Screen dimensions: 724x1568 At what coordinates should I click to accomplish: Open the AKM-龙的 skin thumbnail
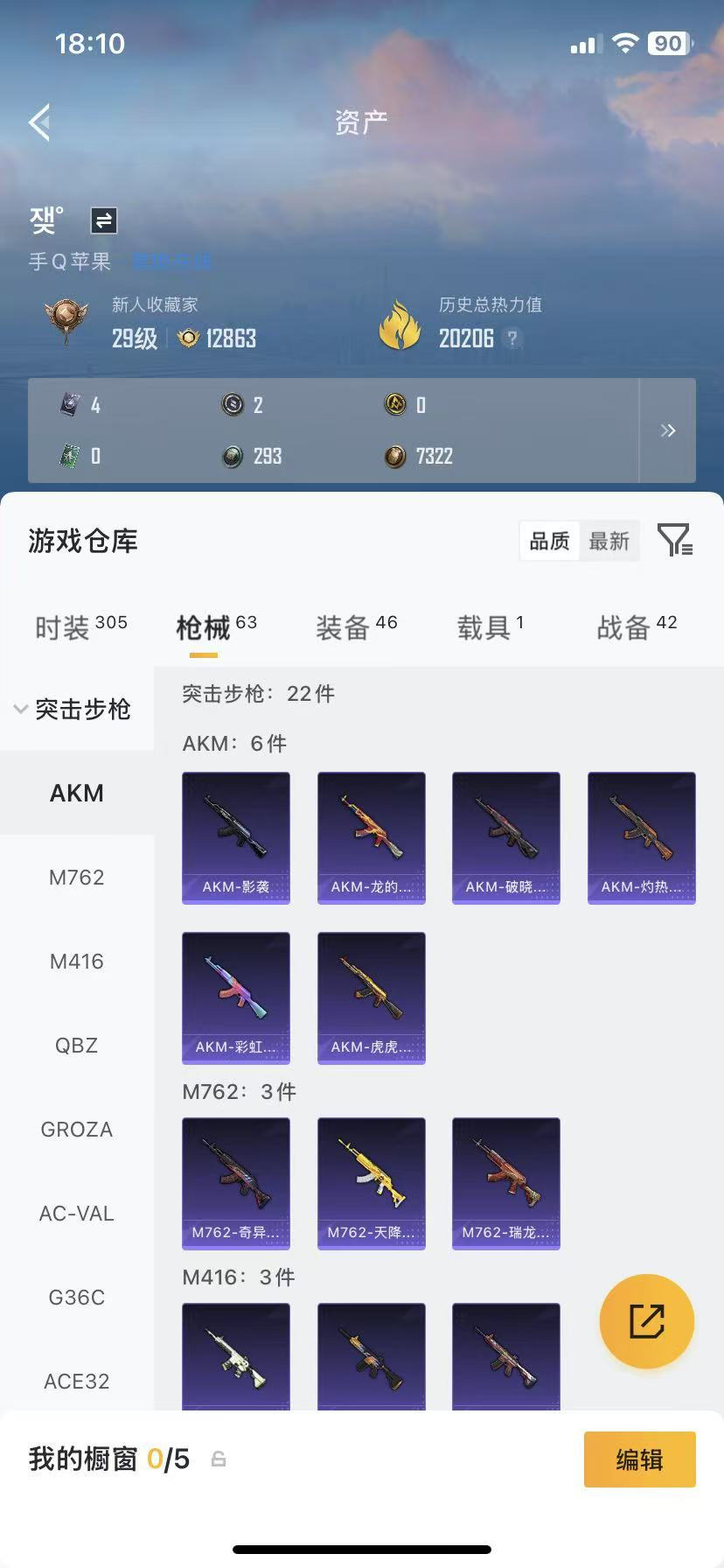pos(371,837)
